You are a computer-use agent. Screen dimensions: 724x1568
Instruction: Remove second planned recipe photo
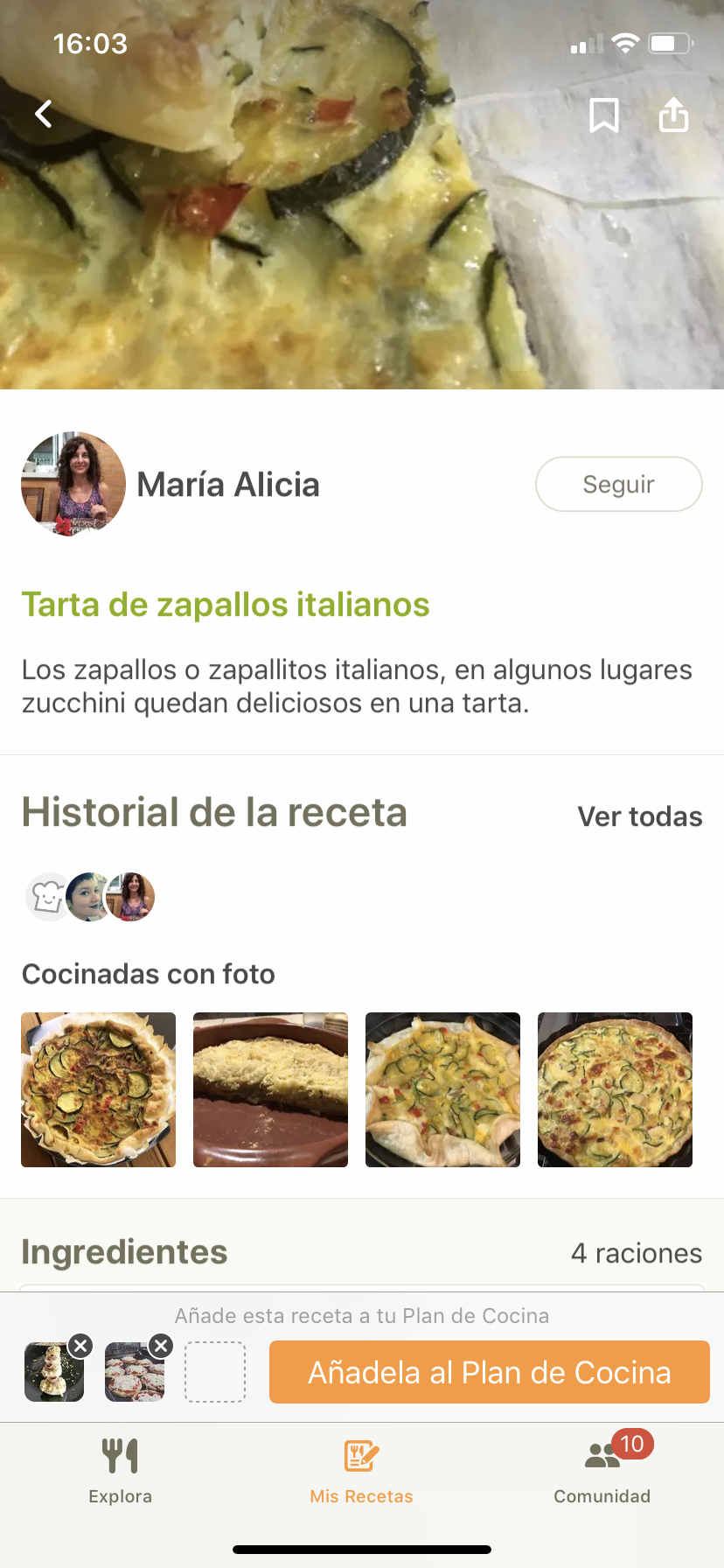(x=161, y=1346)
